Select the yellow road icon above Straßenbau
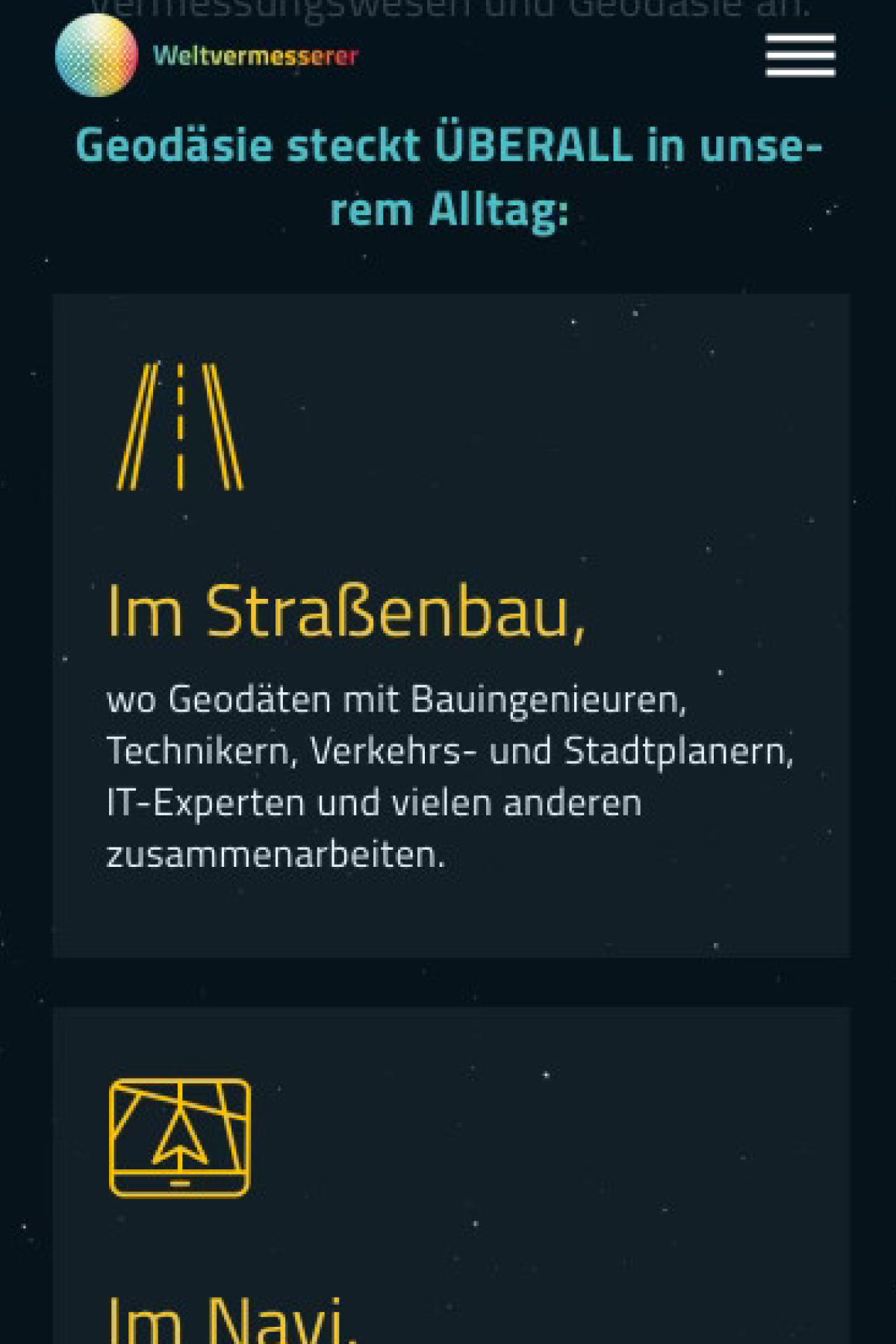Screen dimensions: 896x1344 click(x=179, y=426)
